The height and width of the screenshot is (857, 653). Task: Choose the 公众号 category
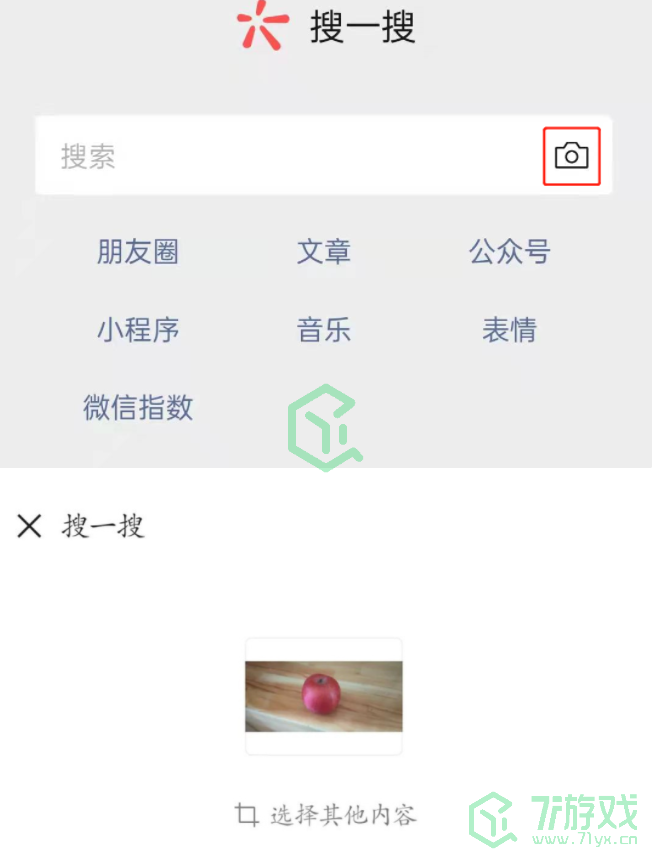510,252
